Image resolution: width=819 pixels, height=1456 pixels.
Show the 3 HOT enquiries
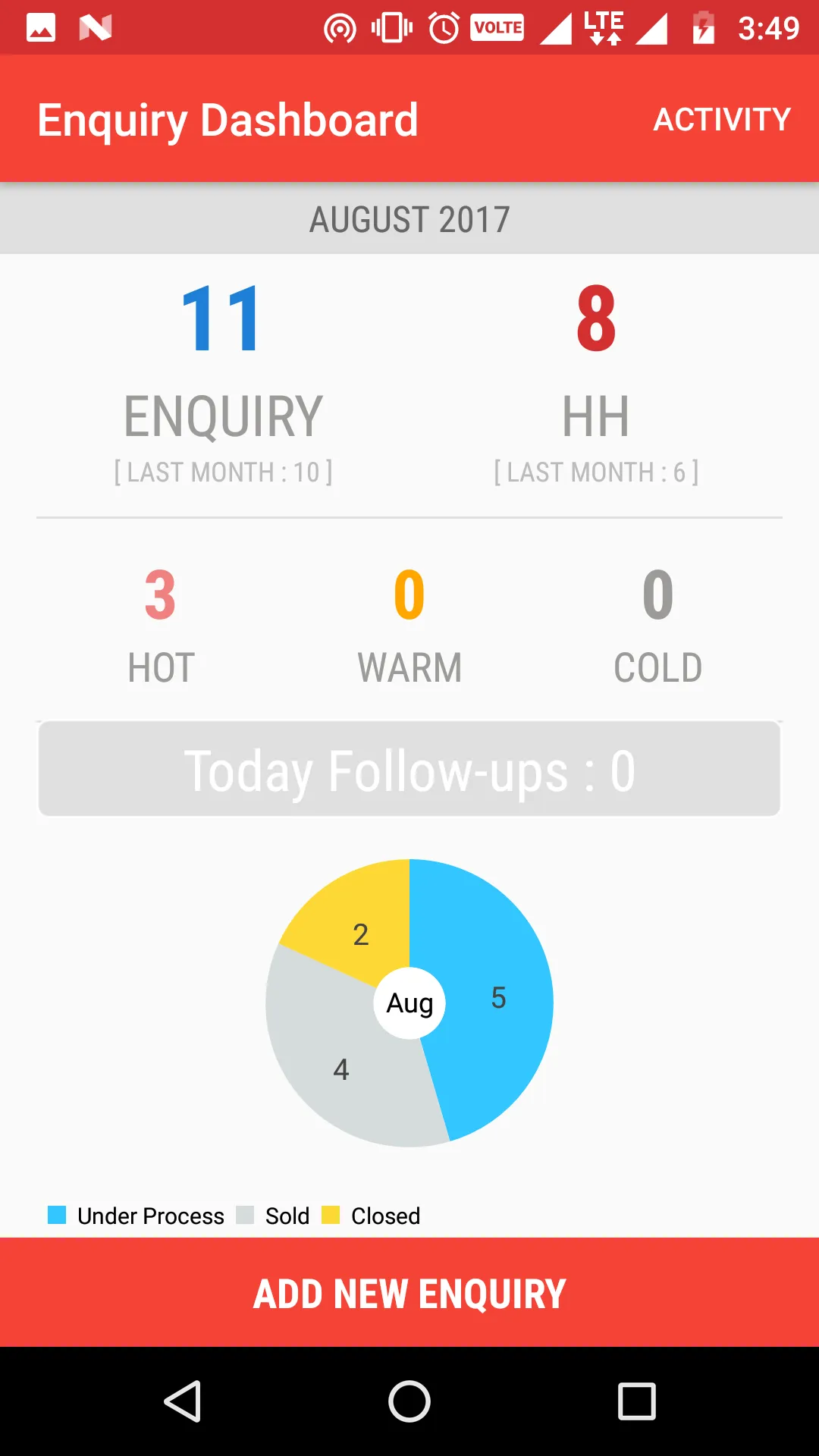point(161,626)
